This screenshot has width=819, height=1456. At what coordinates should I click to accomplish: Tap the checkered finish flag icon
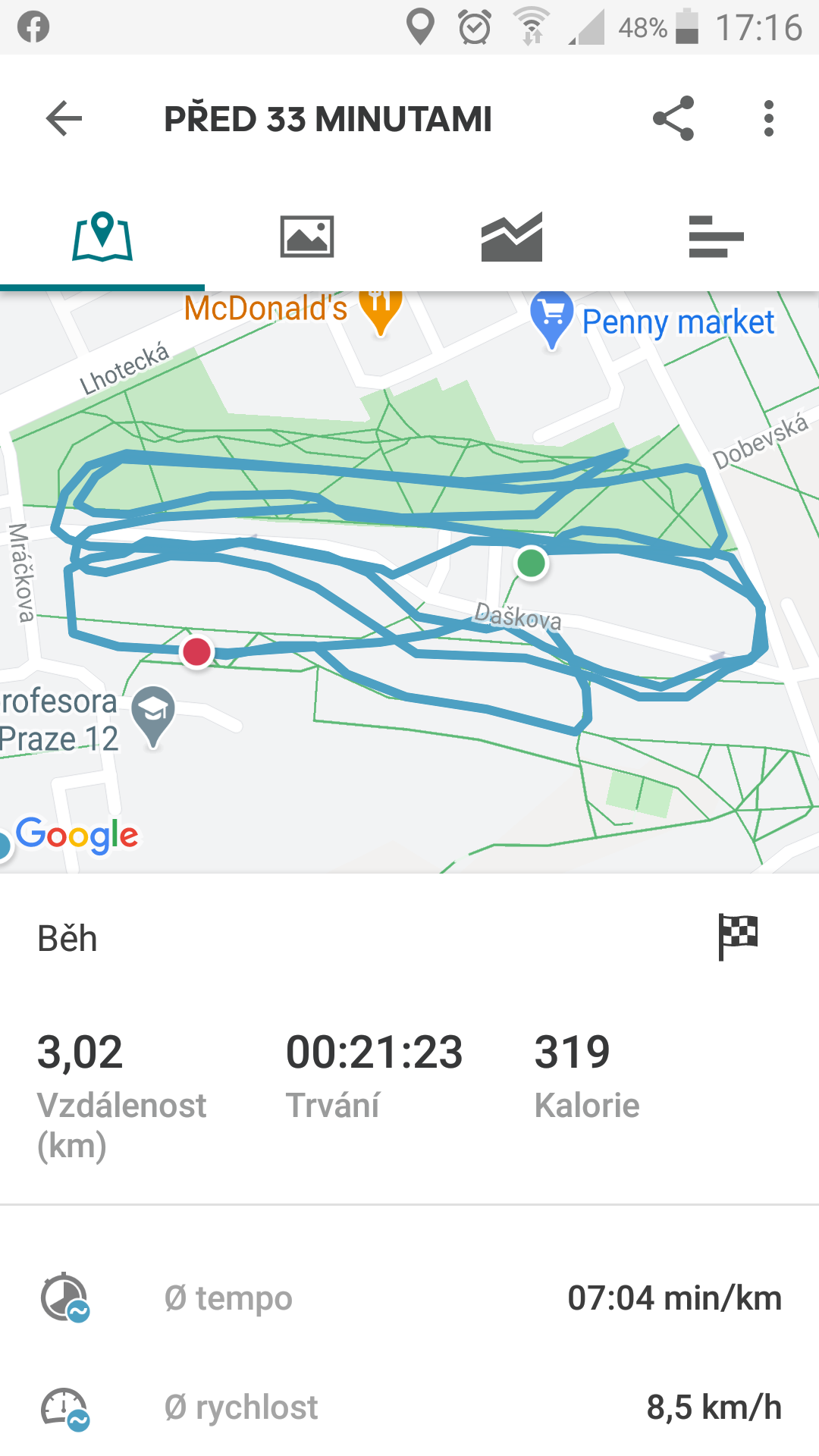click(x=738, y=937)
